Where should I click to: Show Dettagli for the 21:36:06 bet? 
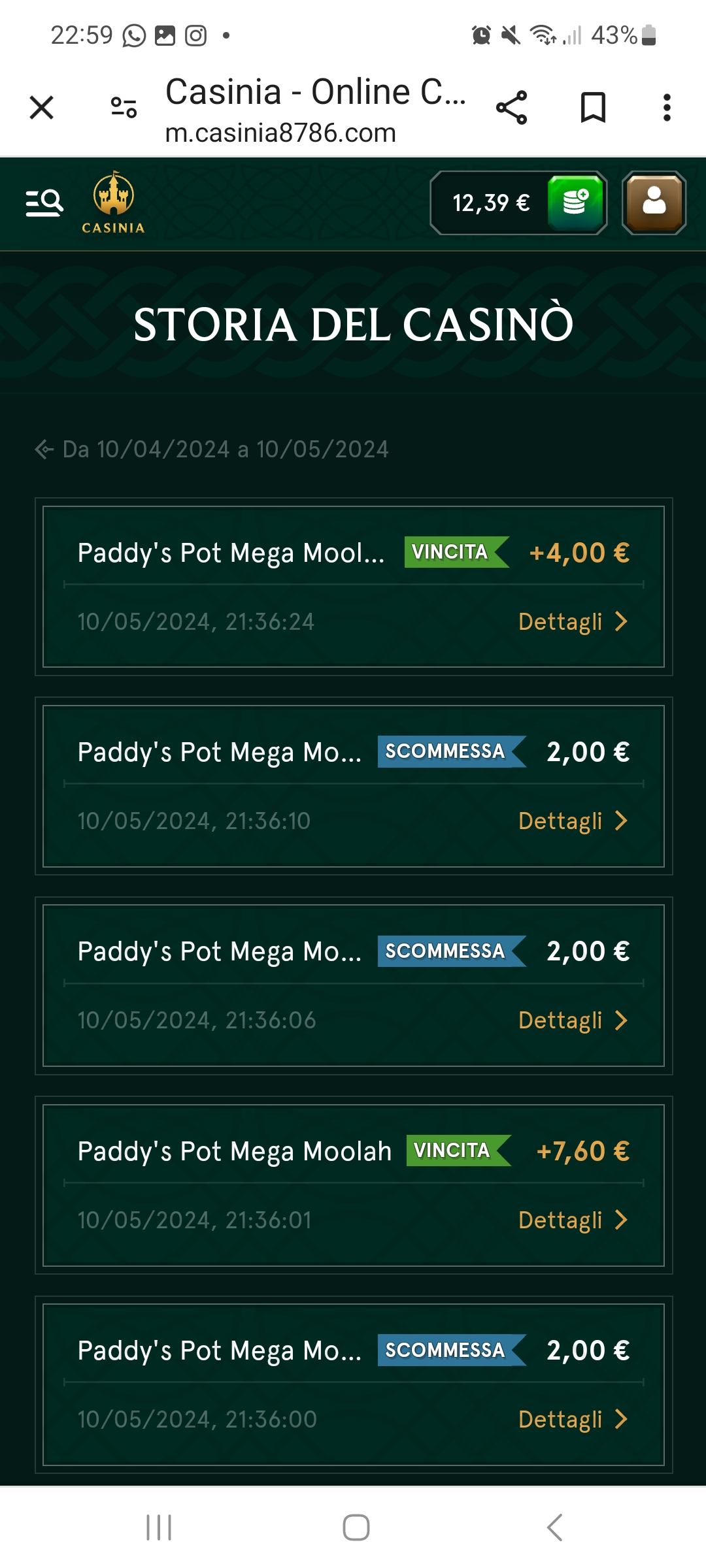tap(572, 1020)
